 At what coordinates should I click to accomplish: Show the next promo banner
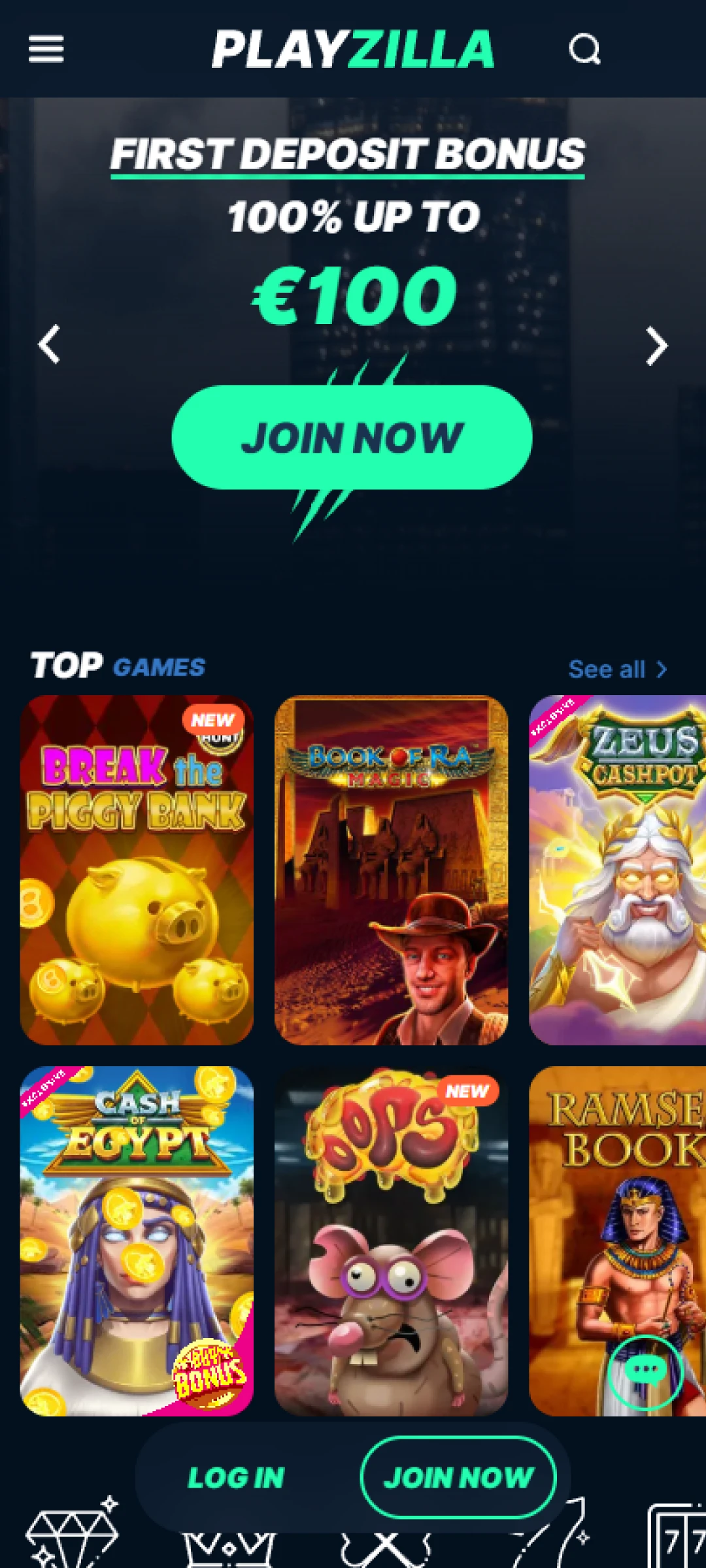click(656, 345)
